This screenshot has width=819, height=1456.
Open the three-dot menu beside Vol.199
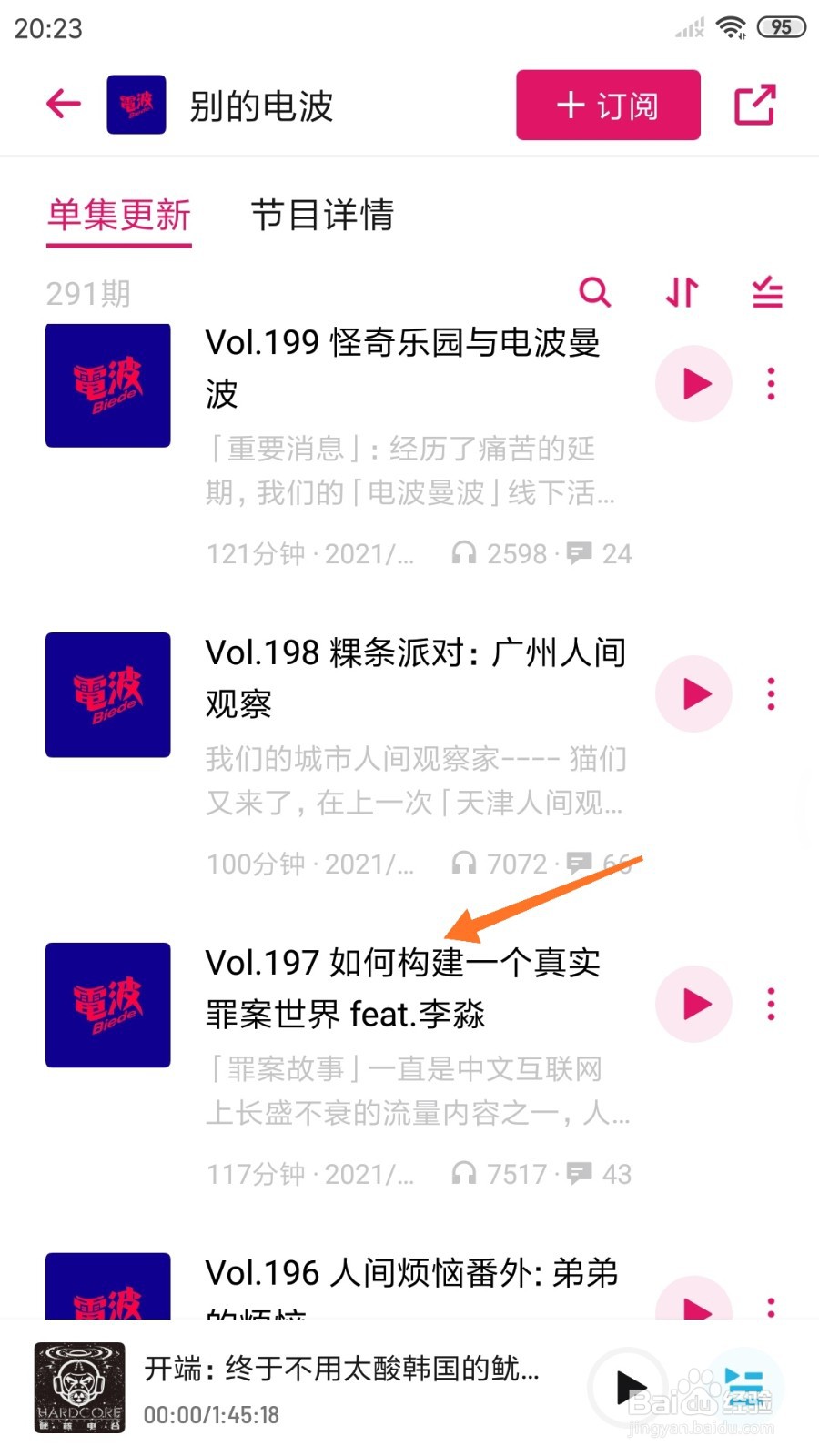pyautogui.click(x=770, y=383)
